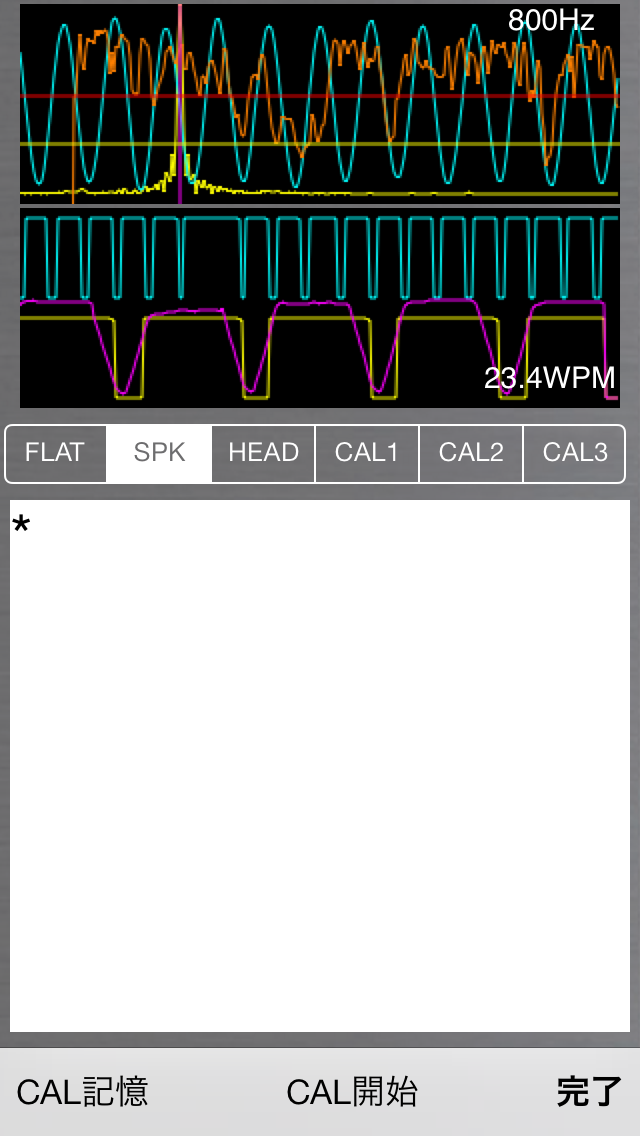Select the SPK segment
The image size is (640, 1136).
point(159,454)
